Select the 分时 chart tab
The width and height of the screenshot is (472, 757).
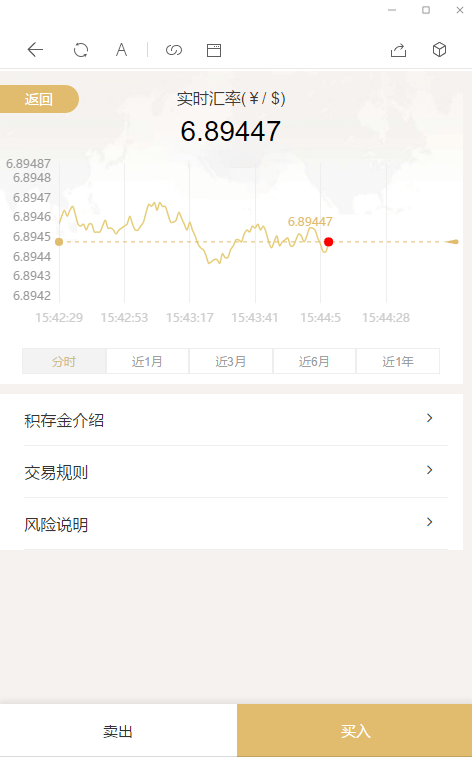64,361
